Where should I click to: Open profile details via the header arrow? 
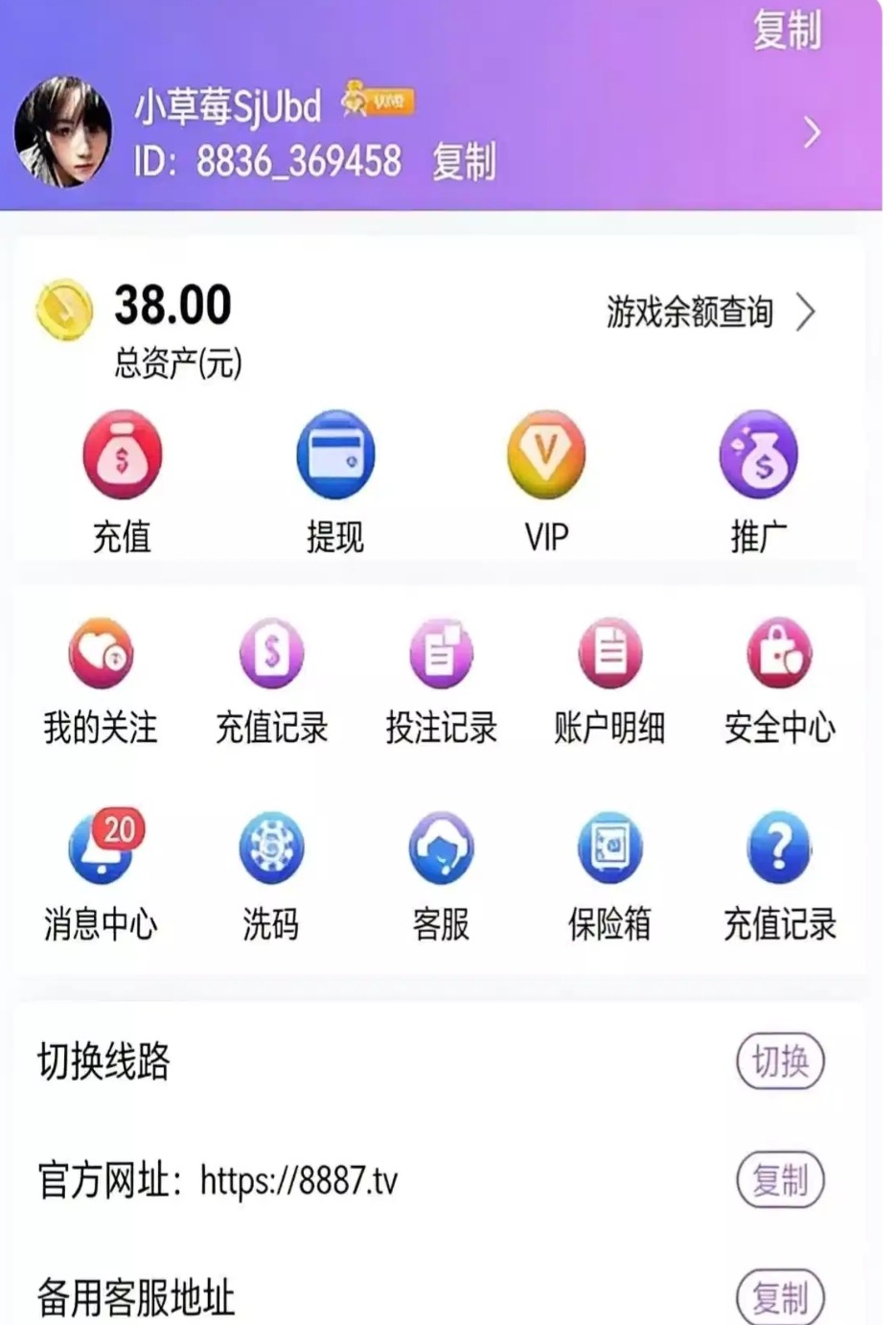tap(812, 132)
